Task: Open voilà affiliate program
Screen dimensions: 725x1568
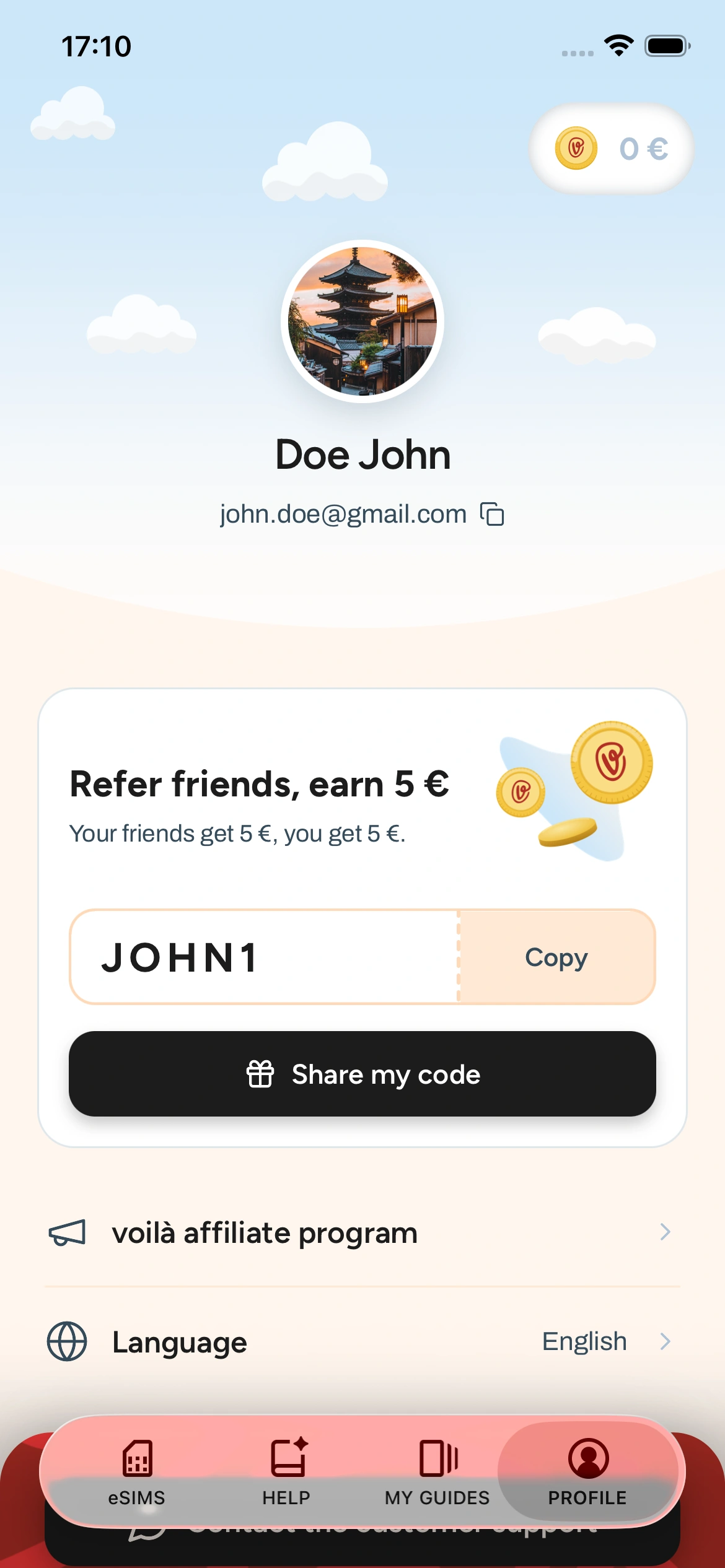Action: point(362,1232)
